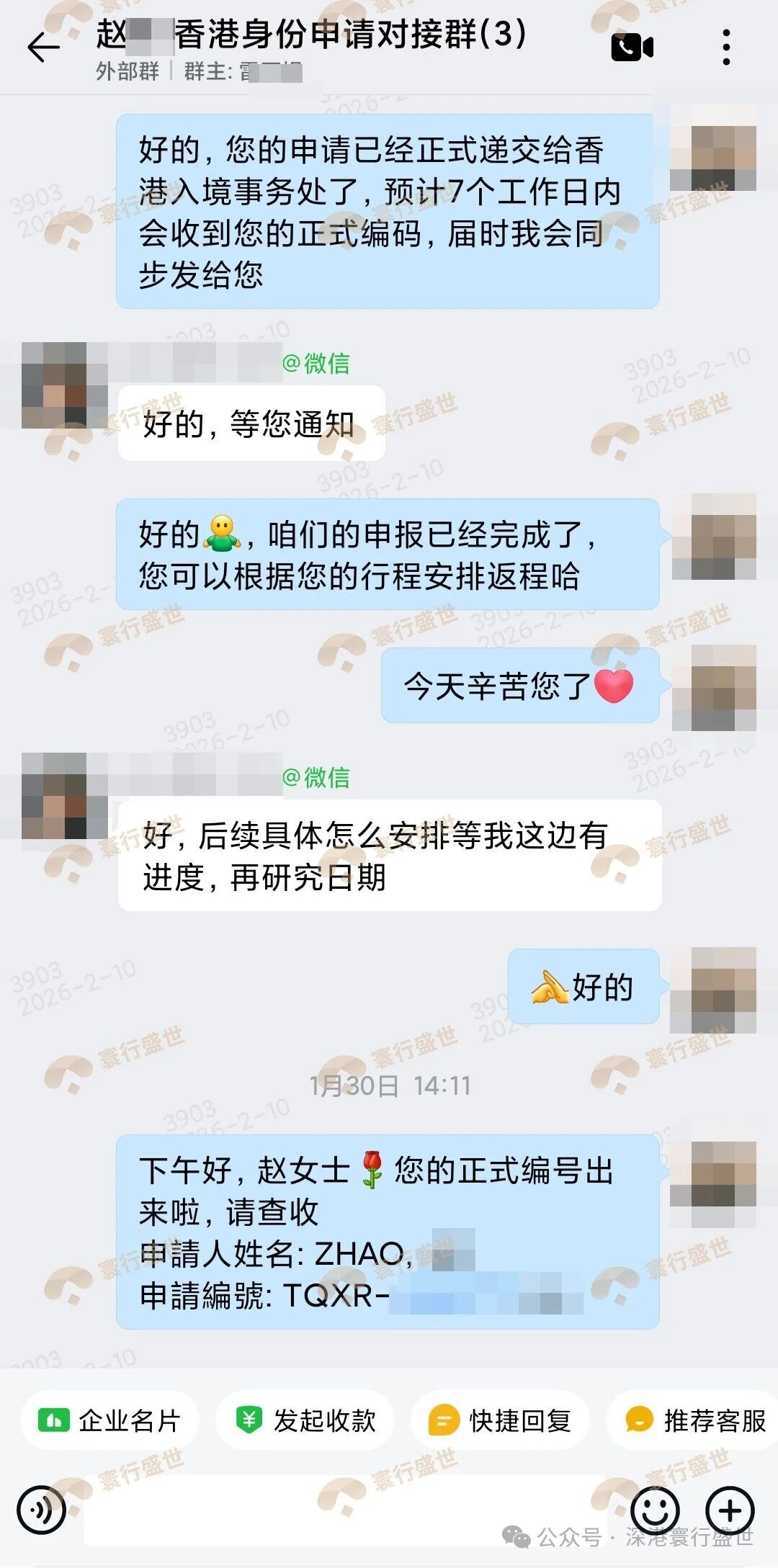Tap the 企业名片 chip
778x1568 pixels.
coord(110,1421)
